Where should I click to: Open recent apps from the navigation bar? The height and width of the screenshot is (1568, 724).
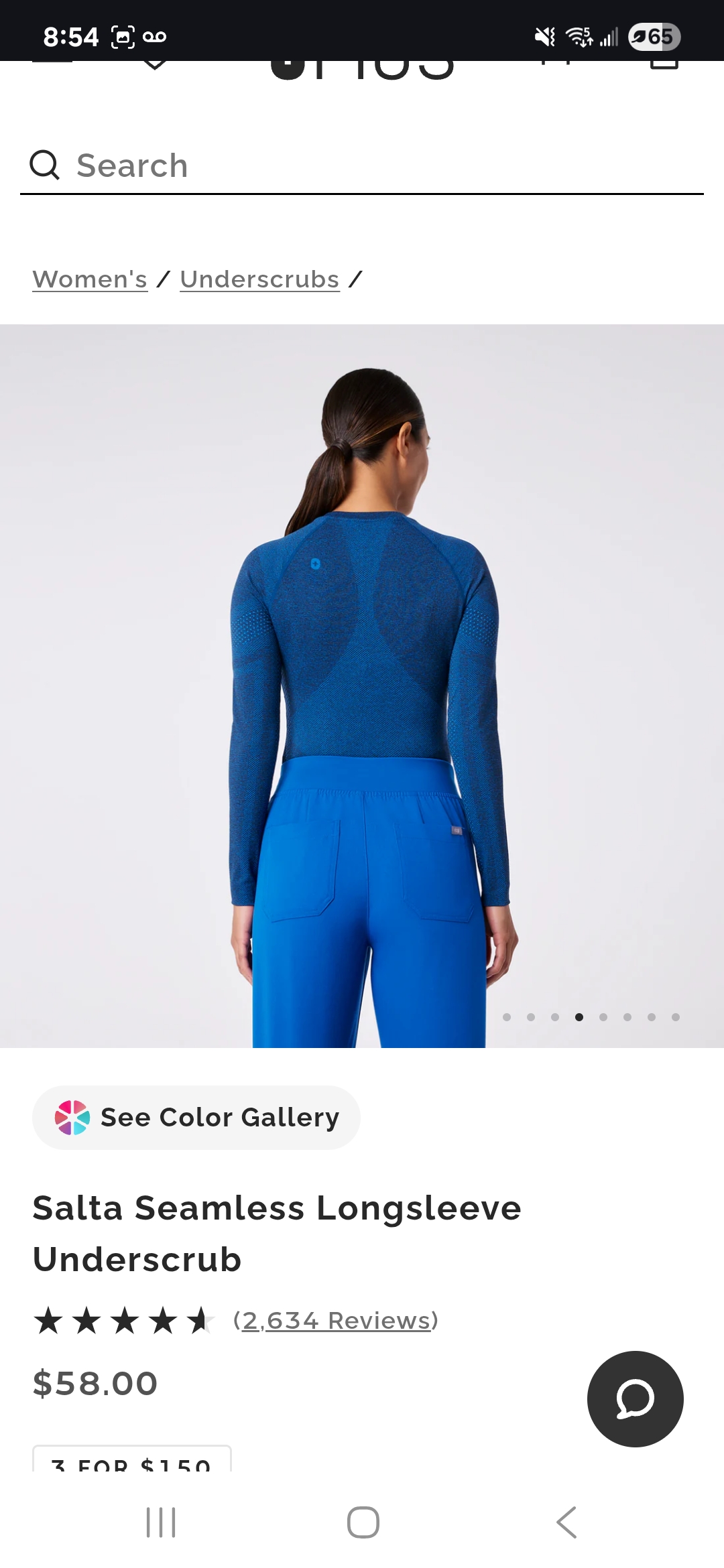(x=161, y=1522)
